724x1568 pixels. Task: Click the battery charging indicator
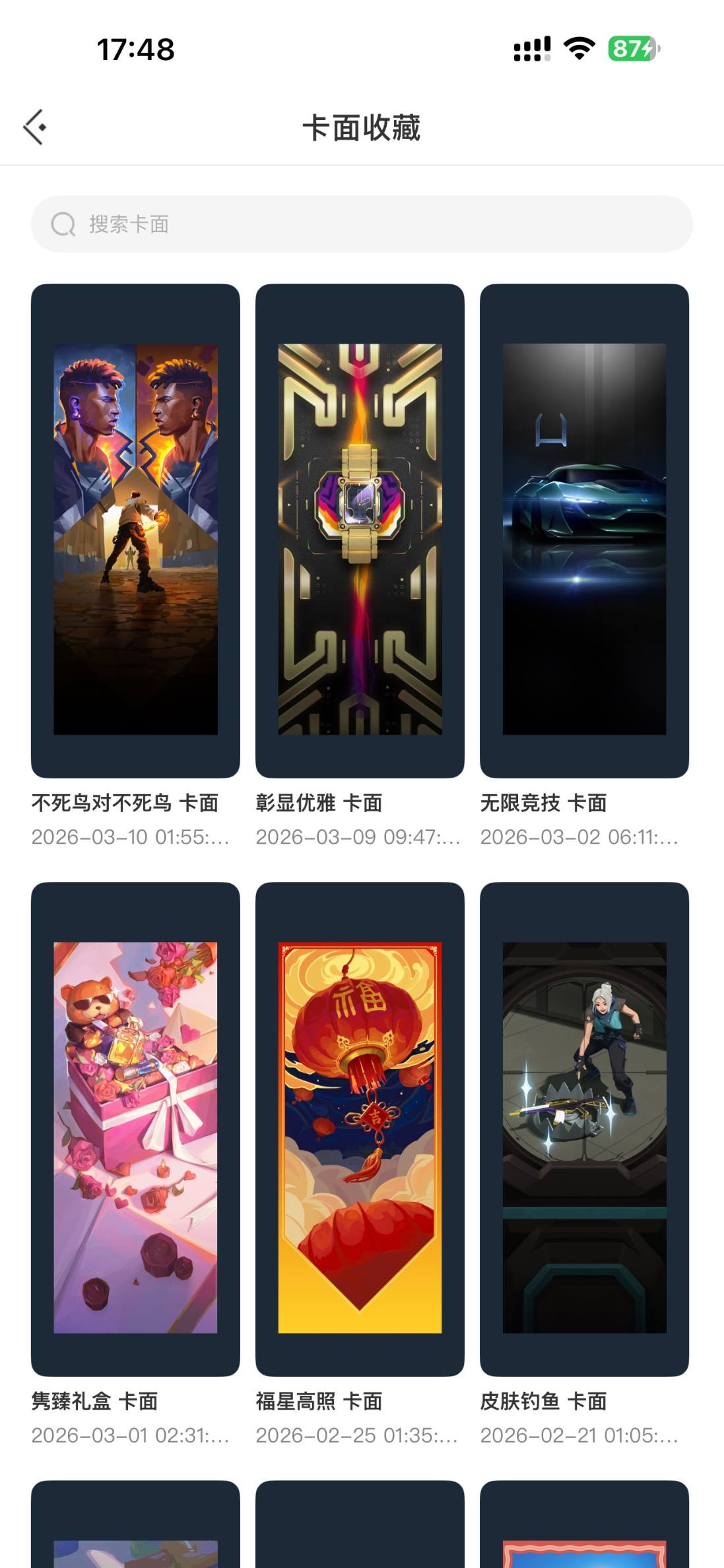[x=630, y=48]
